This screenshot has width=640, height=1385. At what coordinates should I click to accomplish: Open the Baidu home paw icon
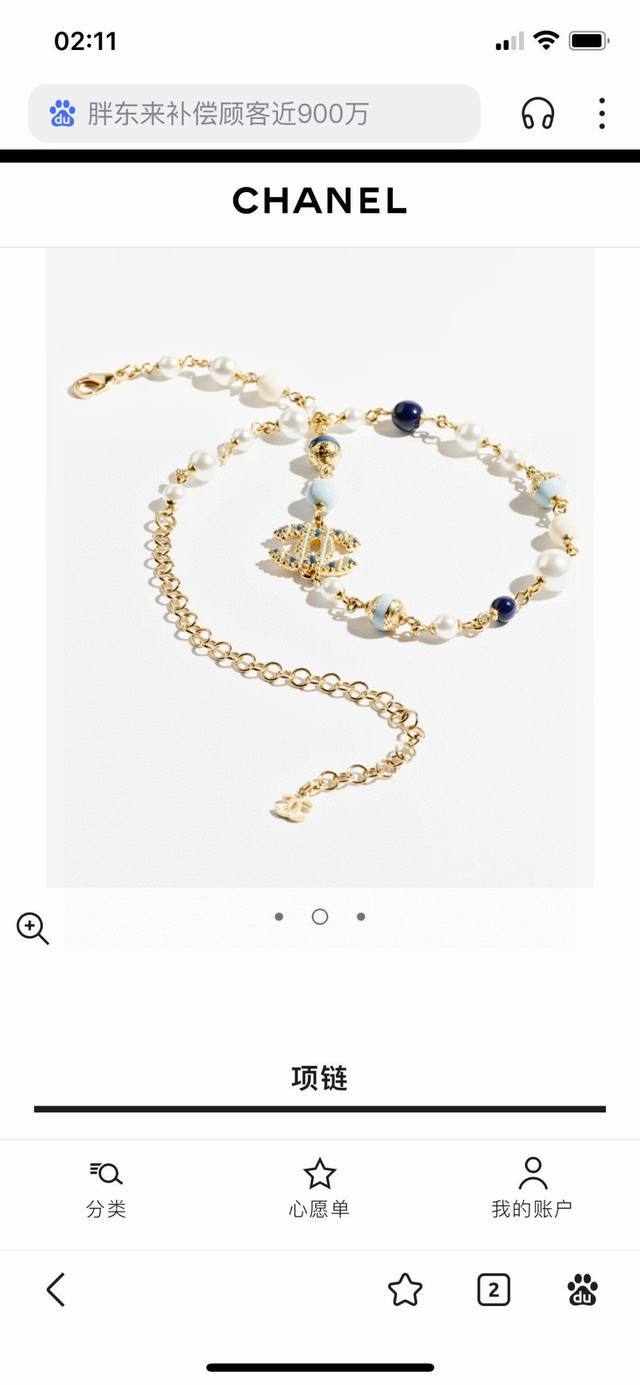pyautogui.click(x=583, y=1290)
